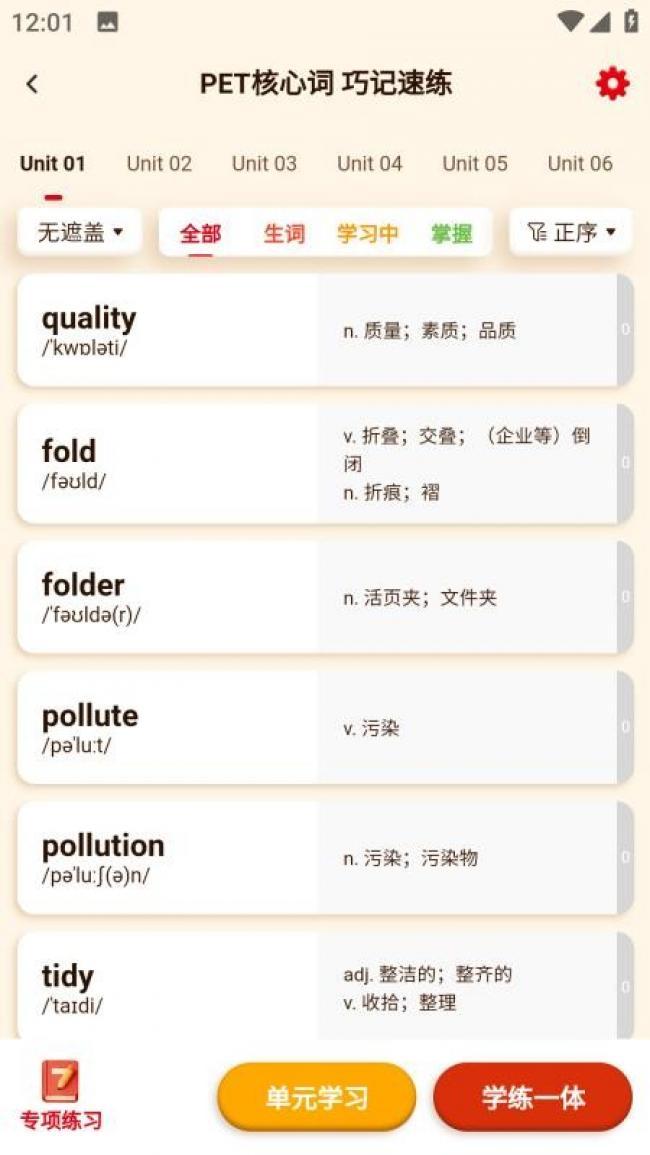Viewport: 650px width, 1155px height.
Task: Open 专项练习 special practice
Action: point(61,1095)
